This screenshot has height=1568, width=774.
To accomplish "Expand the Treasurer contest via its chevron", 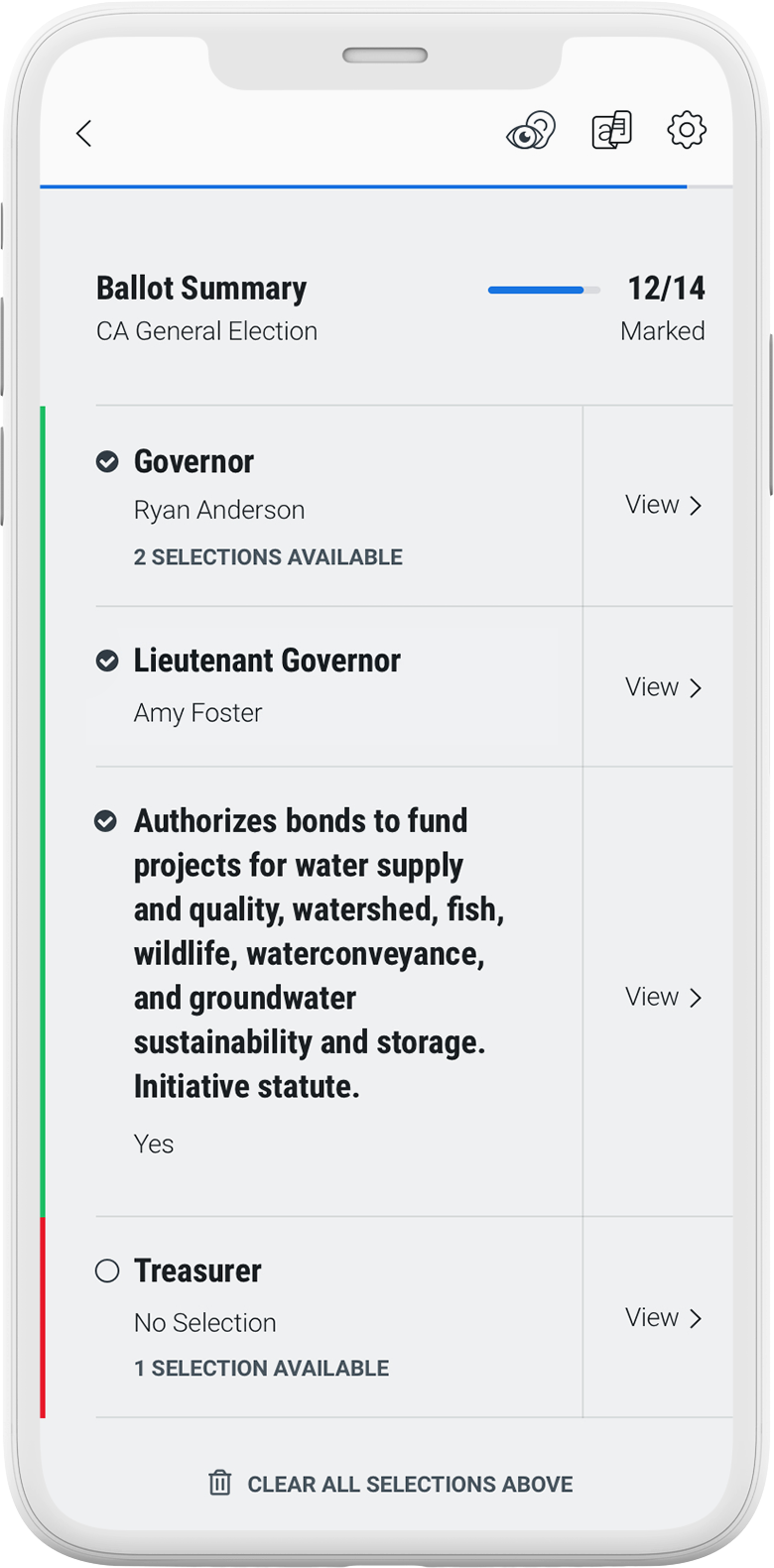I will coord(663,1317).
